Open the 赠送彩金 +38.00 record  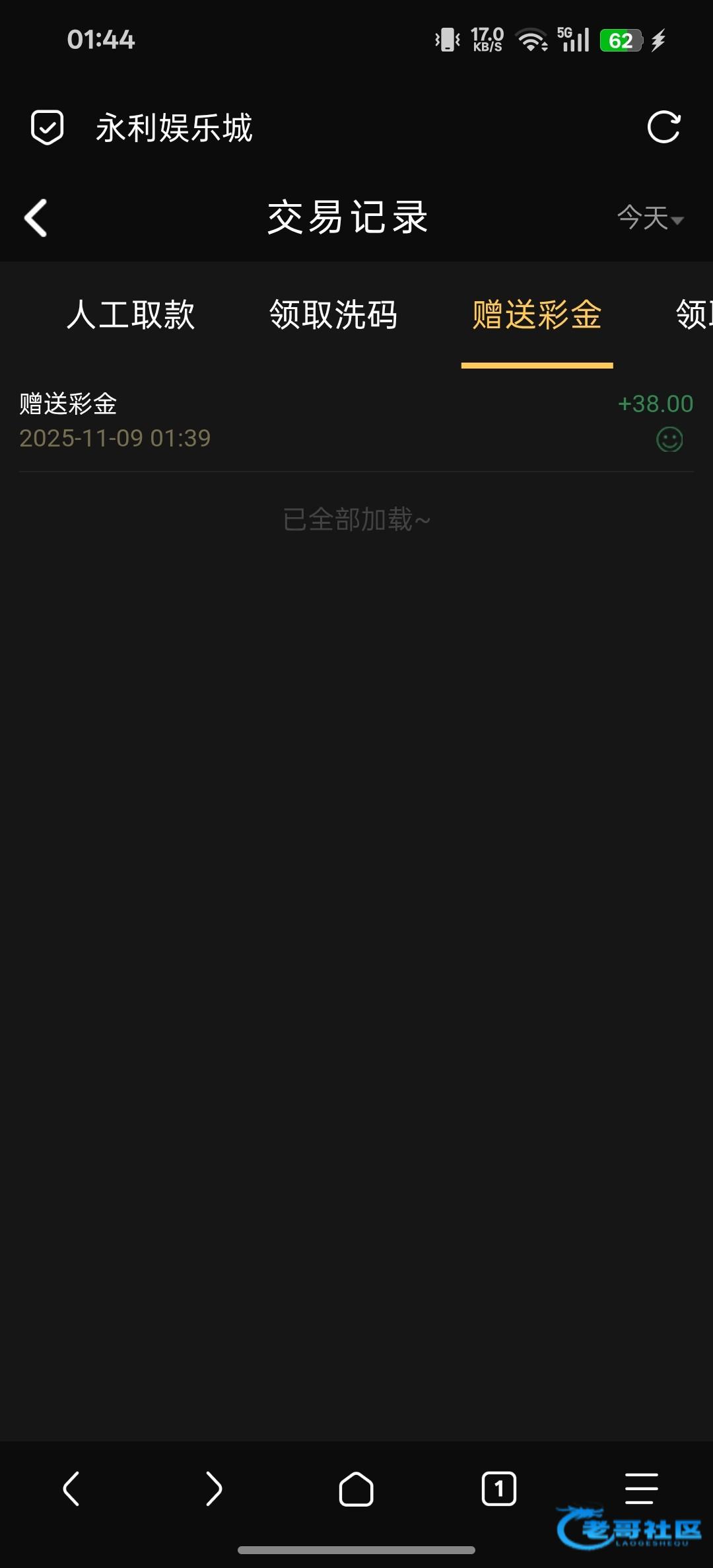click(x=356, y=421)
